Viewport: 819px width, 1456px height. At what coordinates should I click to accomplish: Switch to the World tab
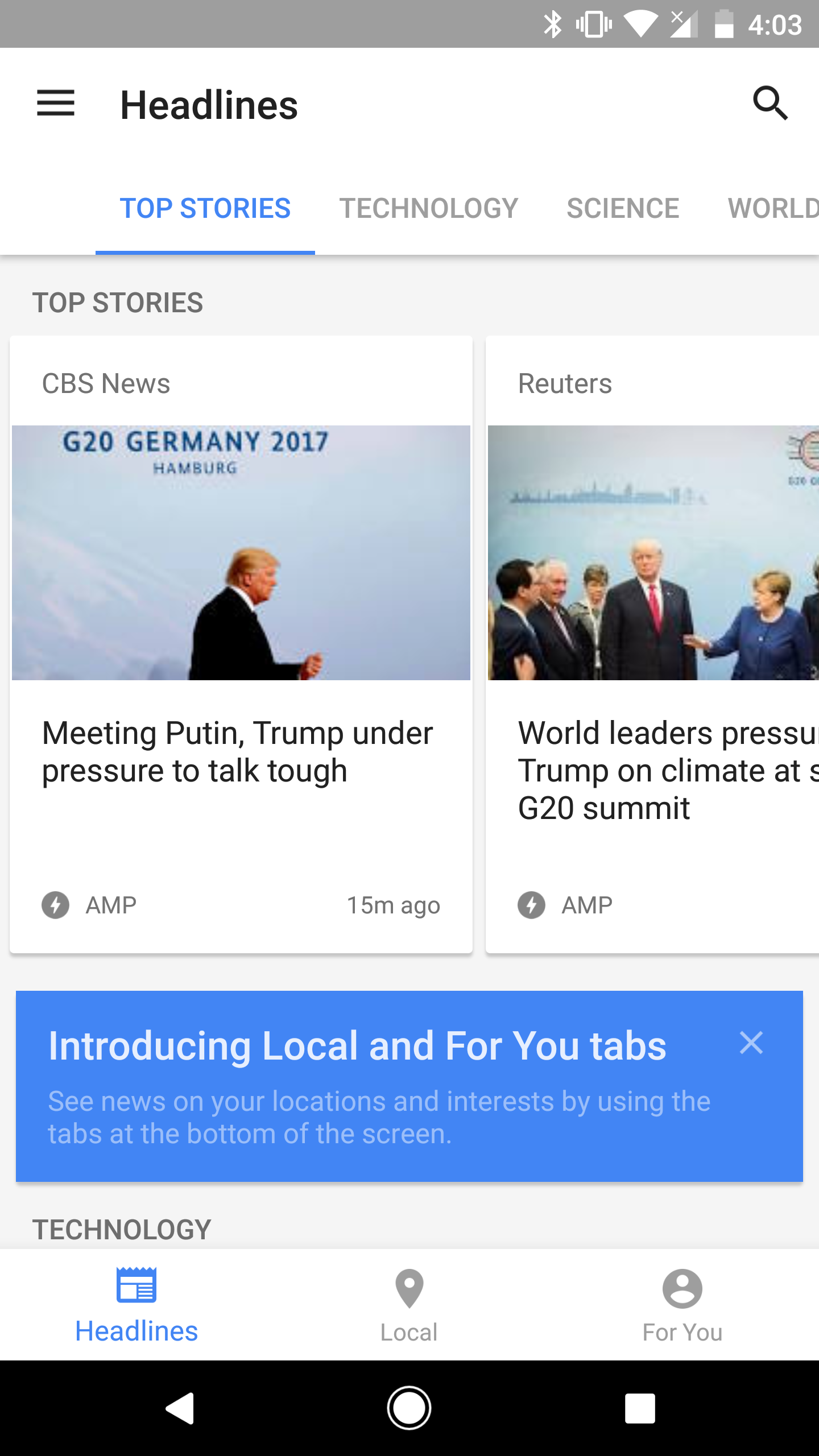tap(772, 208)
